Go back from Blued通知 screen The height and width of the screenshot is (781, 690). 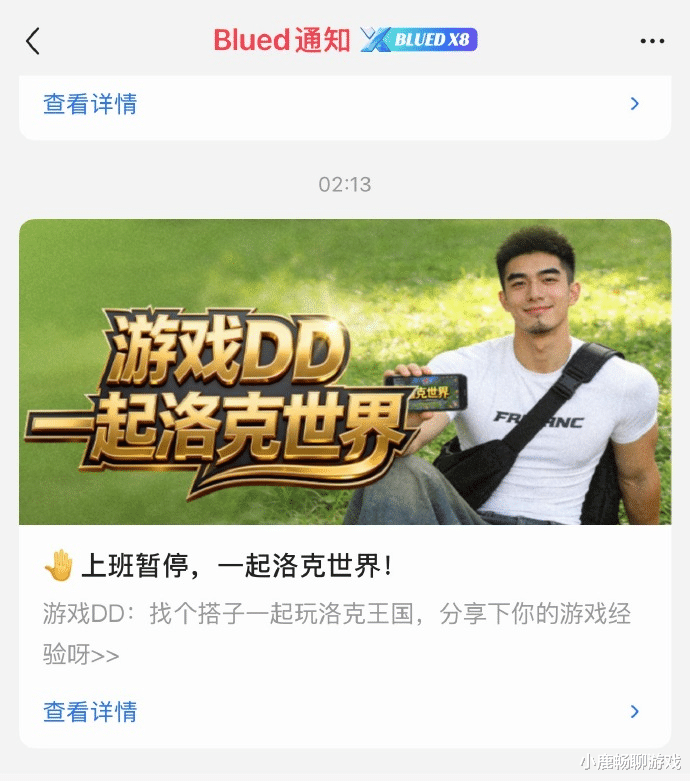point(33,41)
